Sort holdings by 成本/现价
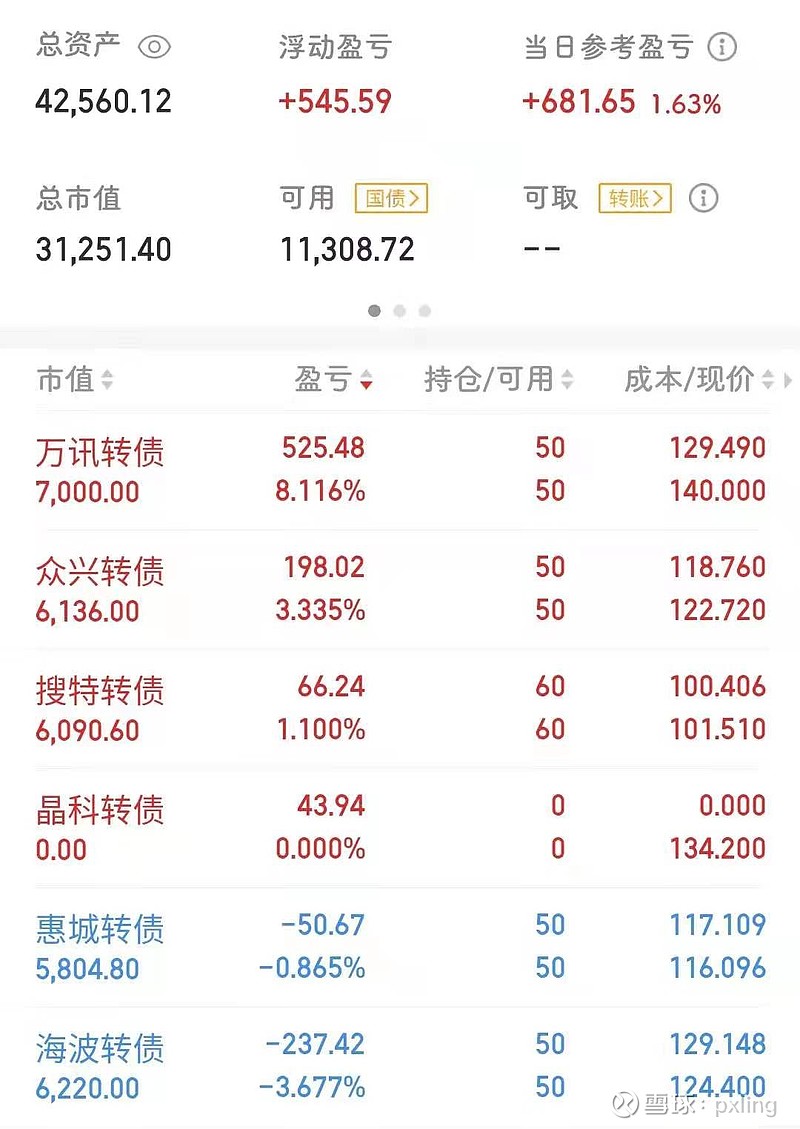 [x=699, y=380]
